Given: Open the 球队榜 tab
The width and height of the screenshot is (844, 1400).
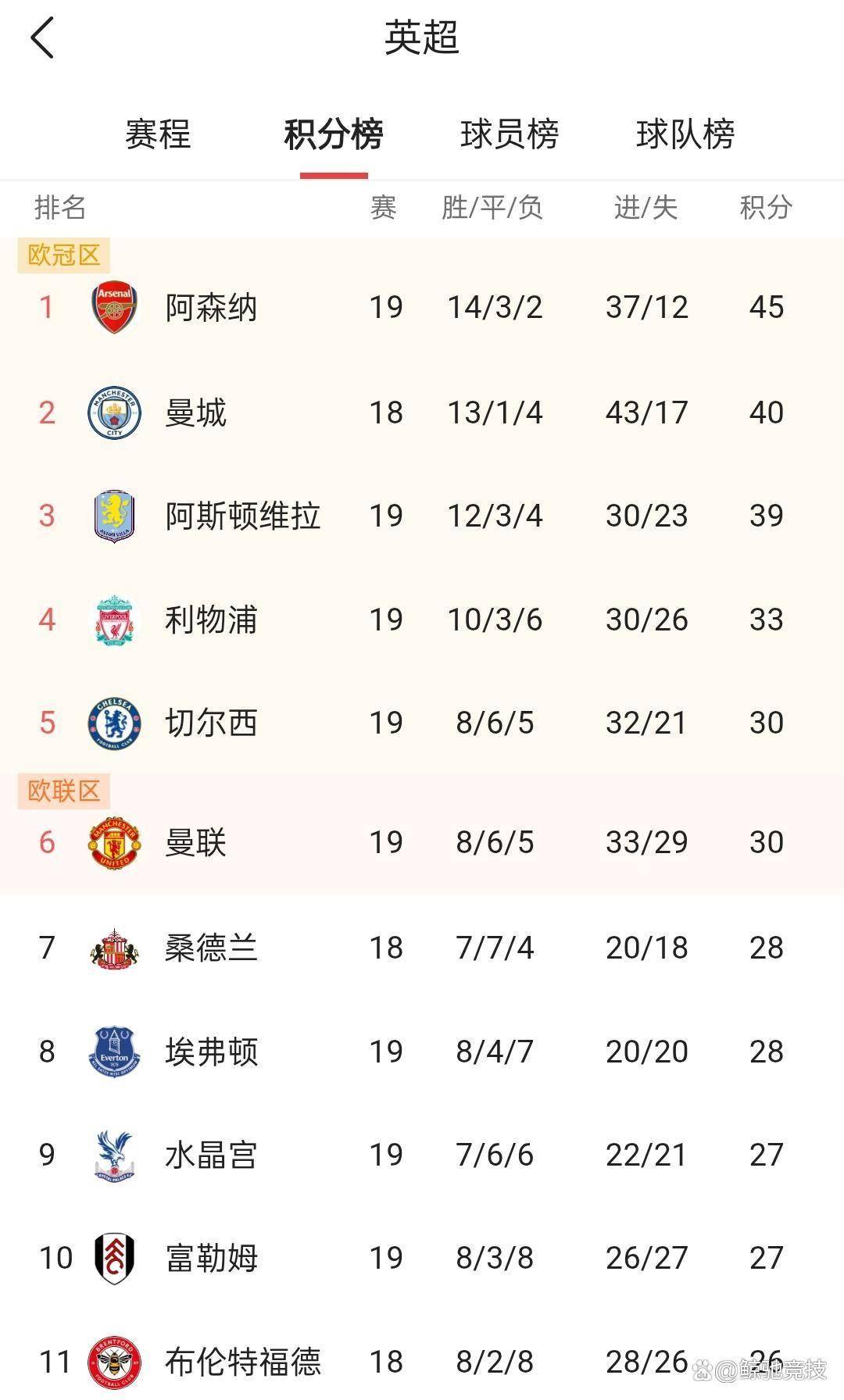Looking at the screenshot, I should (x=685, y=134).
